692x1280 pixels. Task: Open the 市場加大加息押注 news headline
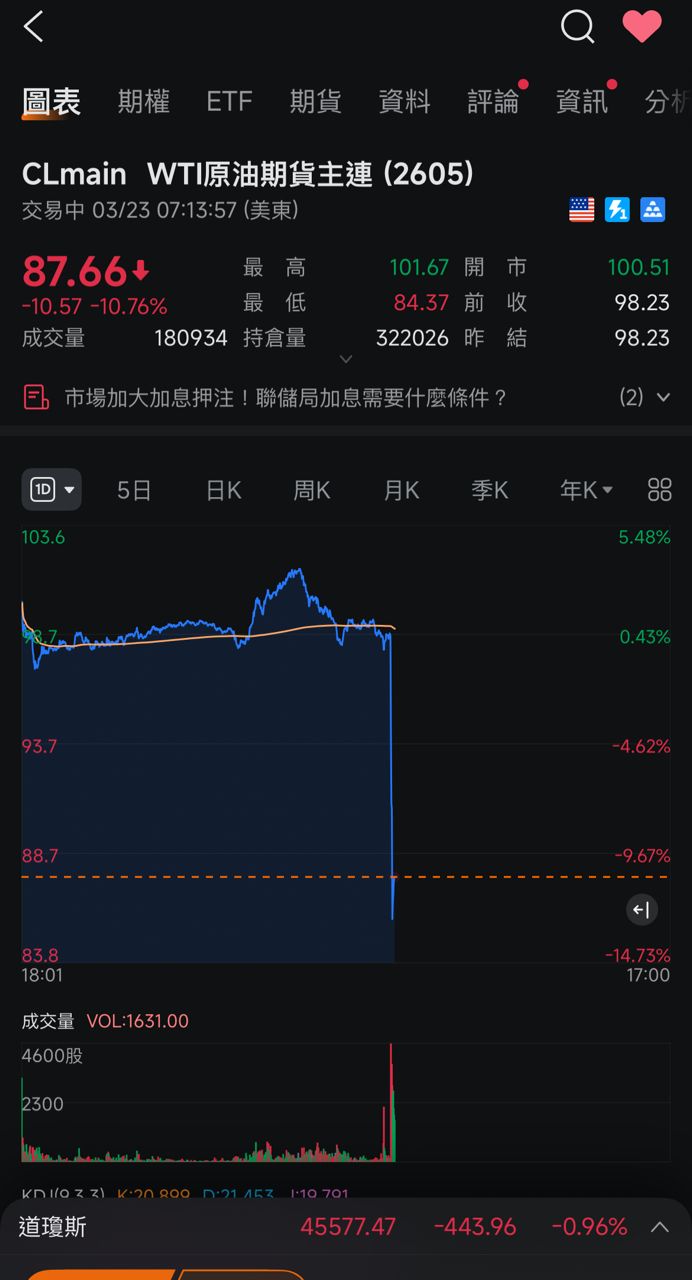pos(286,398)
